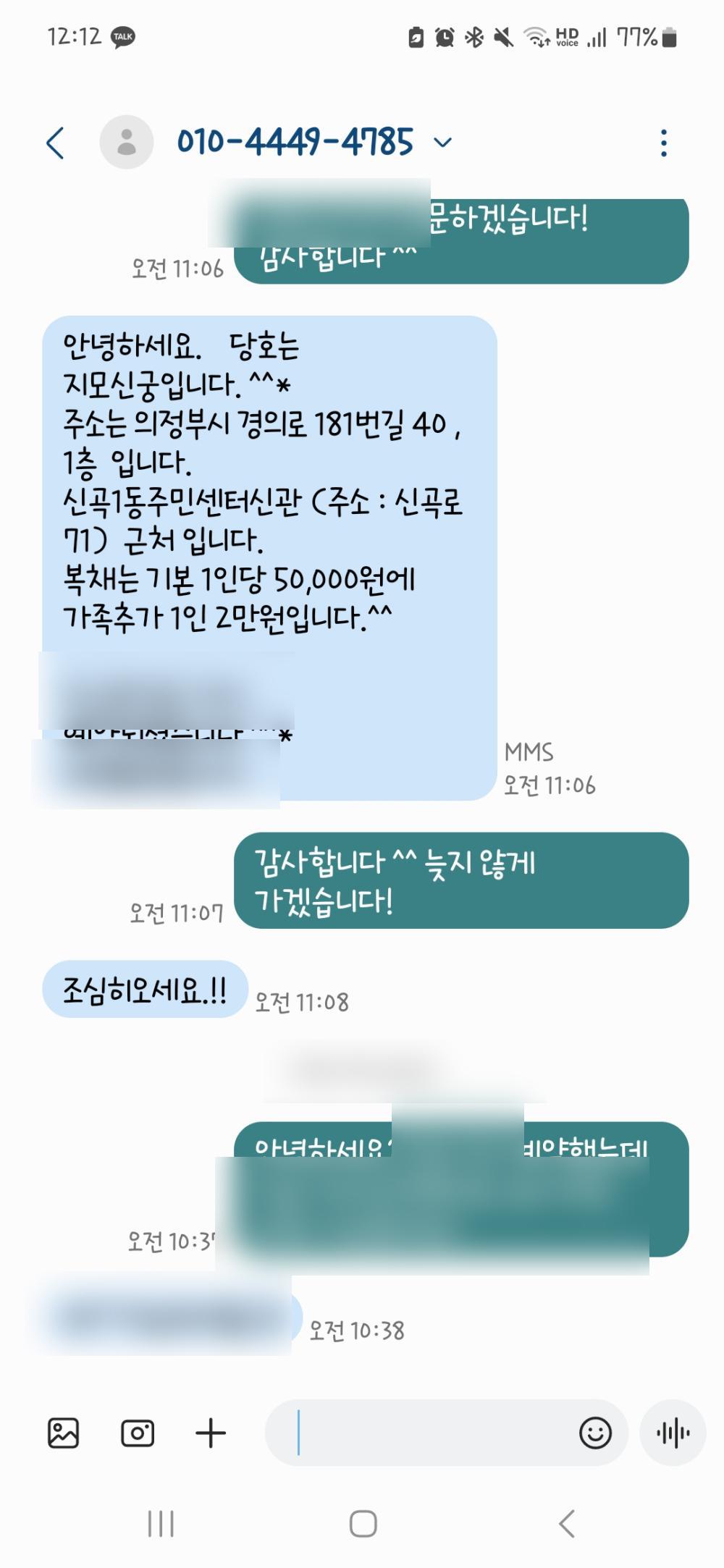The width and height of the screenshot is (724, 1568).
Task: Record a voice message
Action: [673, 1433]
